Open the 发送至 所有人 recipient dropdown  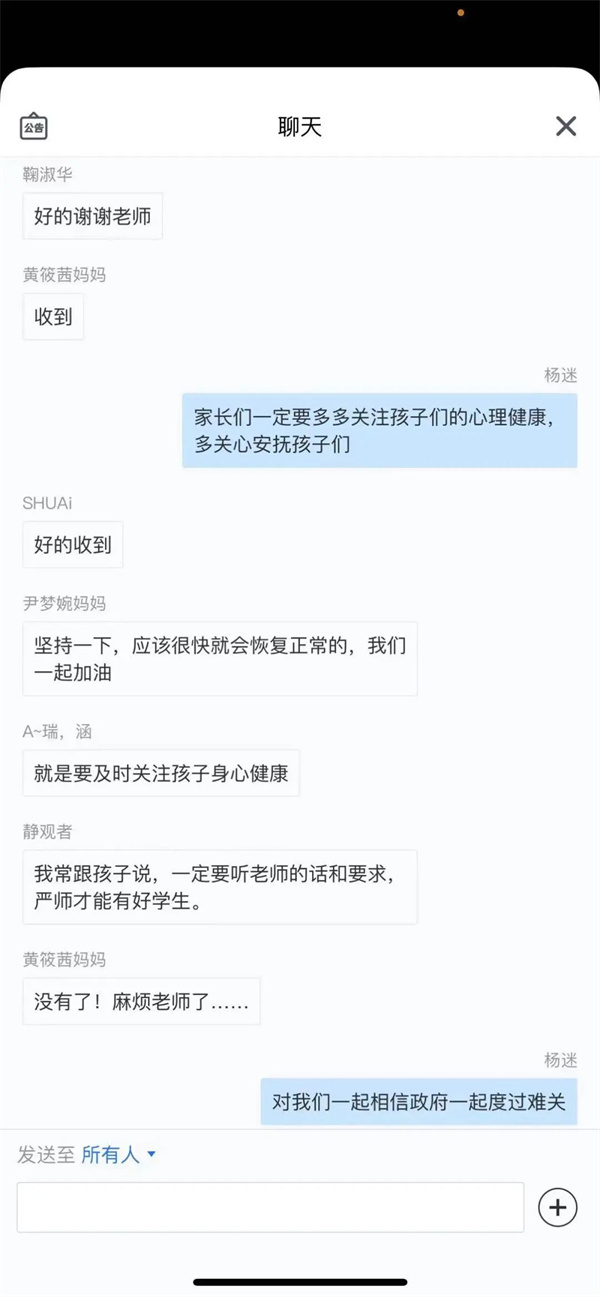[119, 1155]
